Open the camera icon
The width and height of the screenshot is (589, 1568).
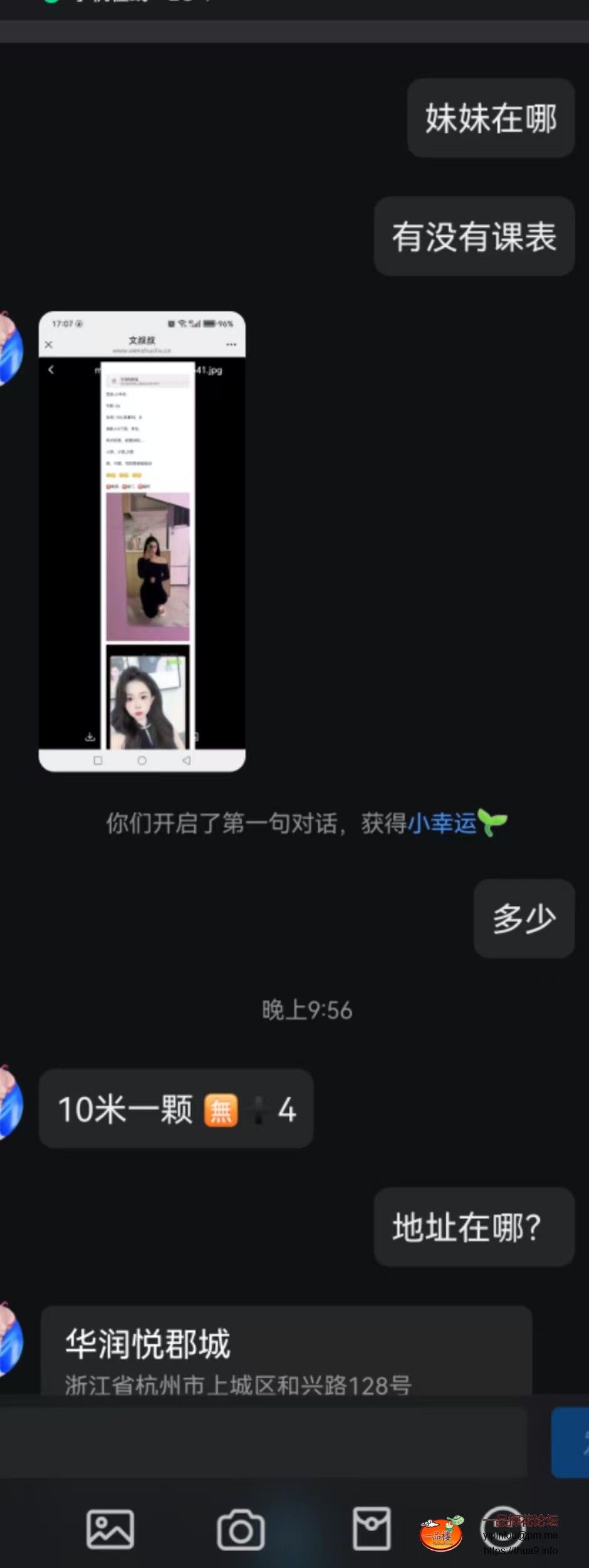[x=241, y=1530]
